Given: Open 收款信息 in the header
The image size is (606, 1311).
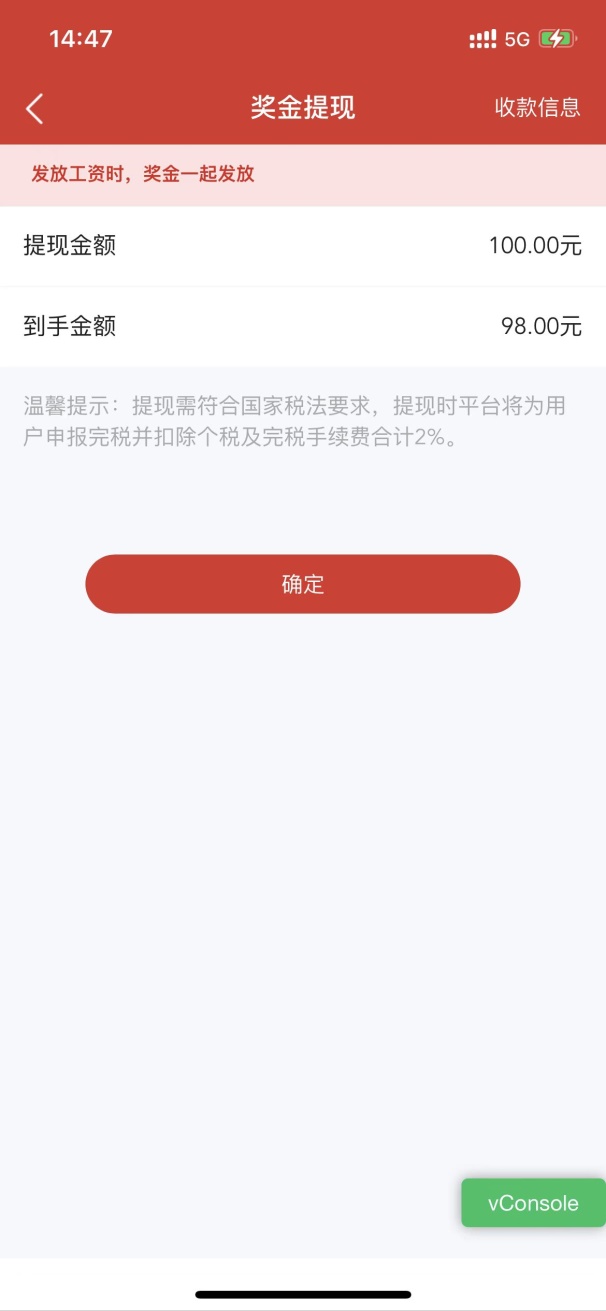Looking at the screenshot, I should tap(537, 108).
